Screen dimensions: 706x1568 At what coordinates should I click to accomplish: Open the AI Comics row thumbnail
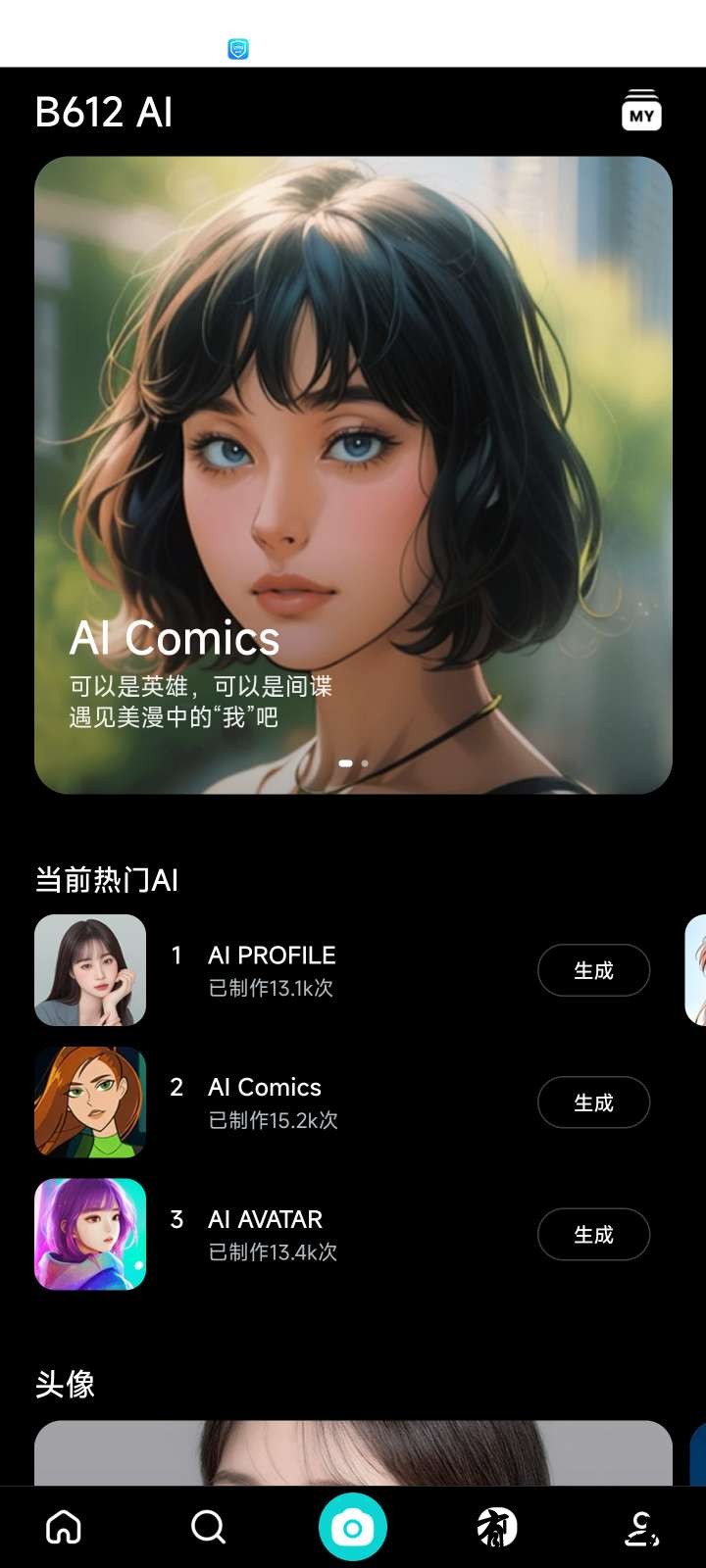[90, 1102]
